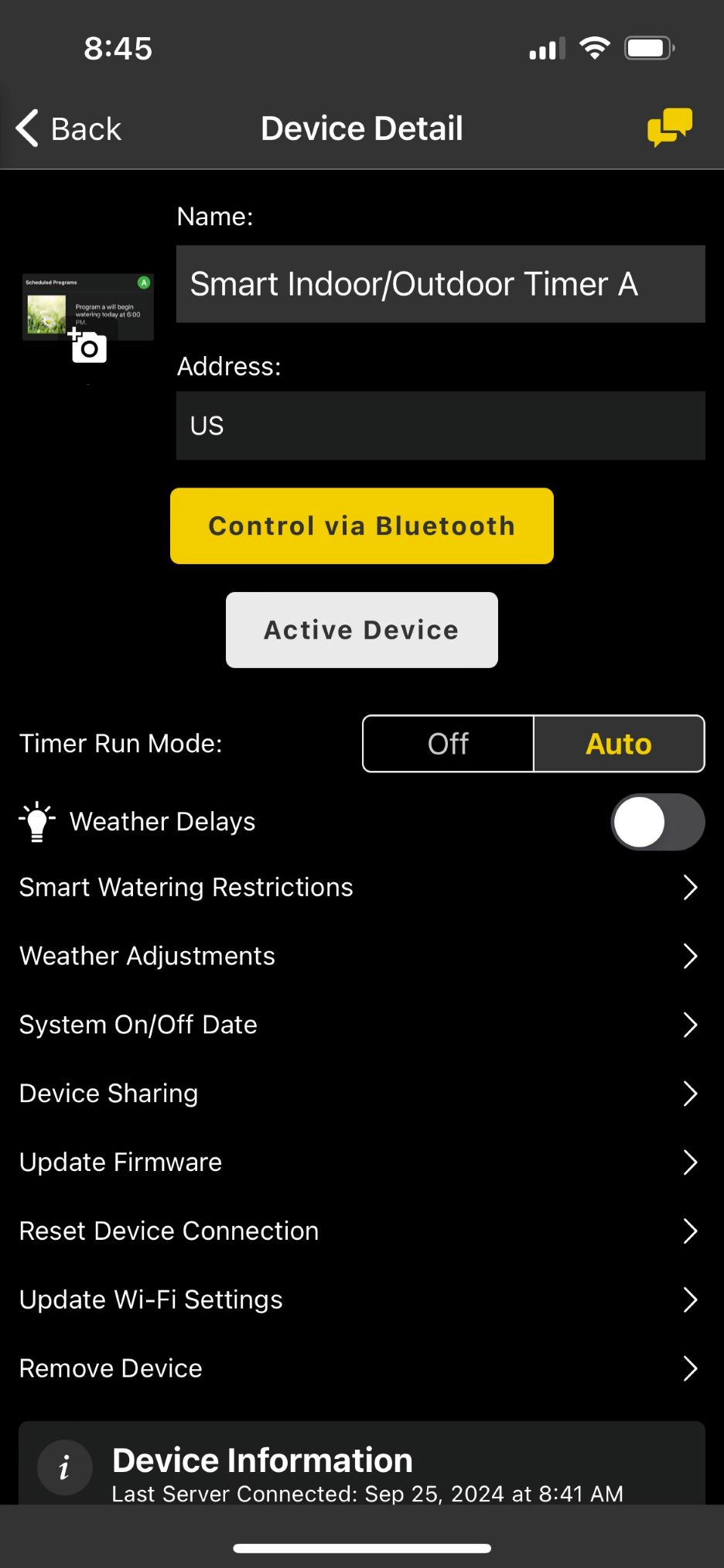The height and width of the screenshot is (1568, 724).
Task: Open Update Wi-Fi Settings
Action: (361, 1300)
